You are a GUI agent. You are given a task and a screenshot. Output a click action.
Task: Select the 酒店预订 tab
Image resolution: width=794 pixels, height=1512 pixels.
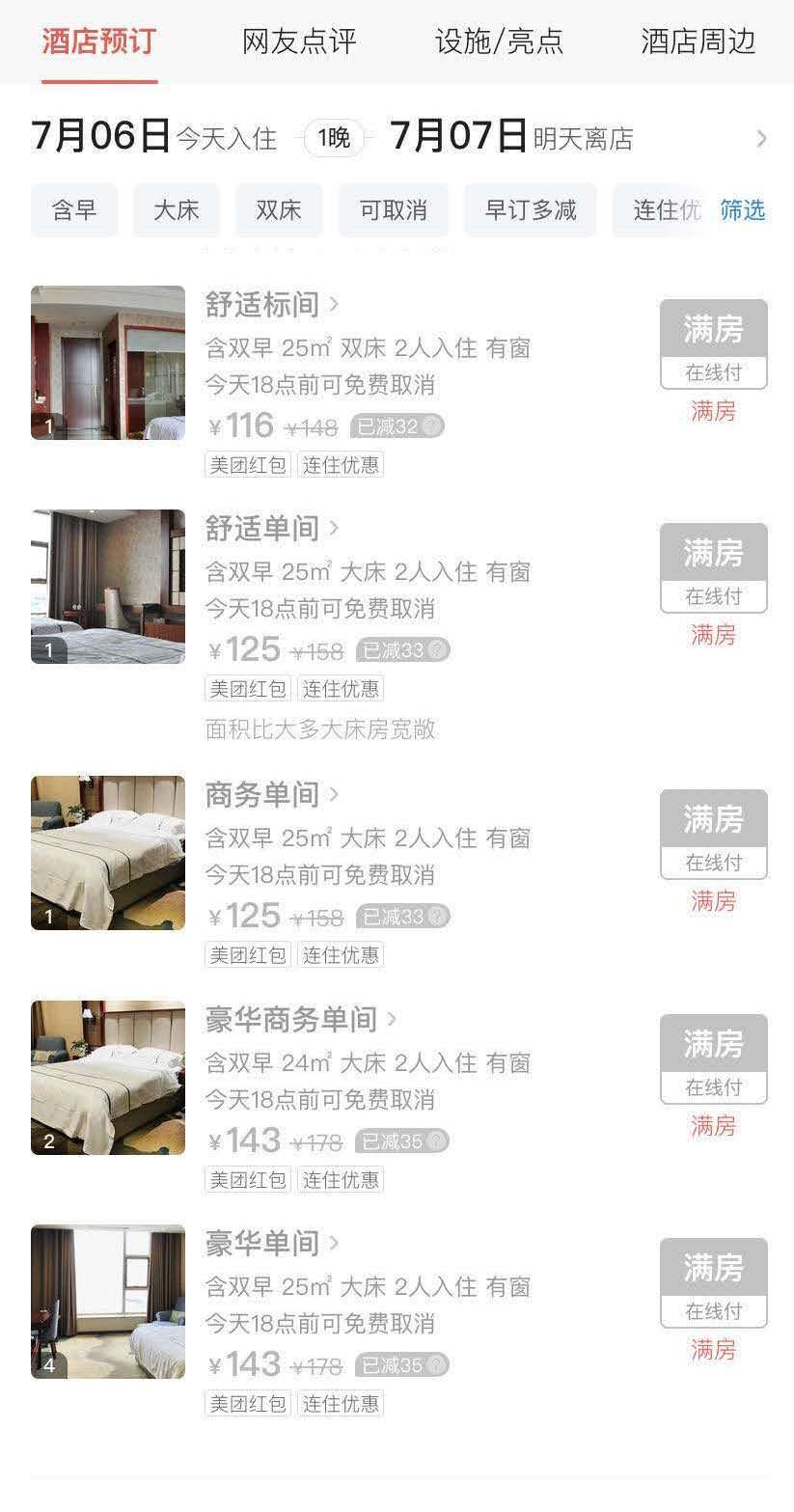pyautogui.click(x=99, y=41)
